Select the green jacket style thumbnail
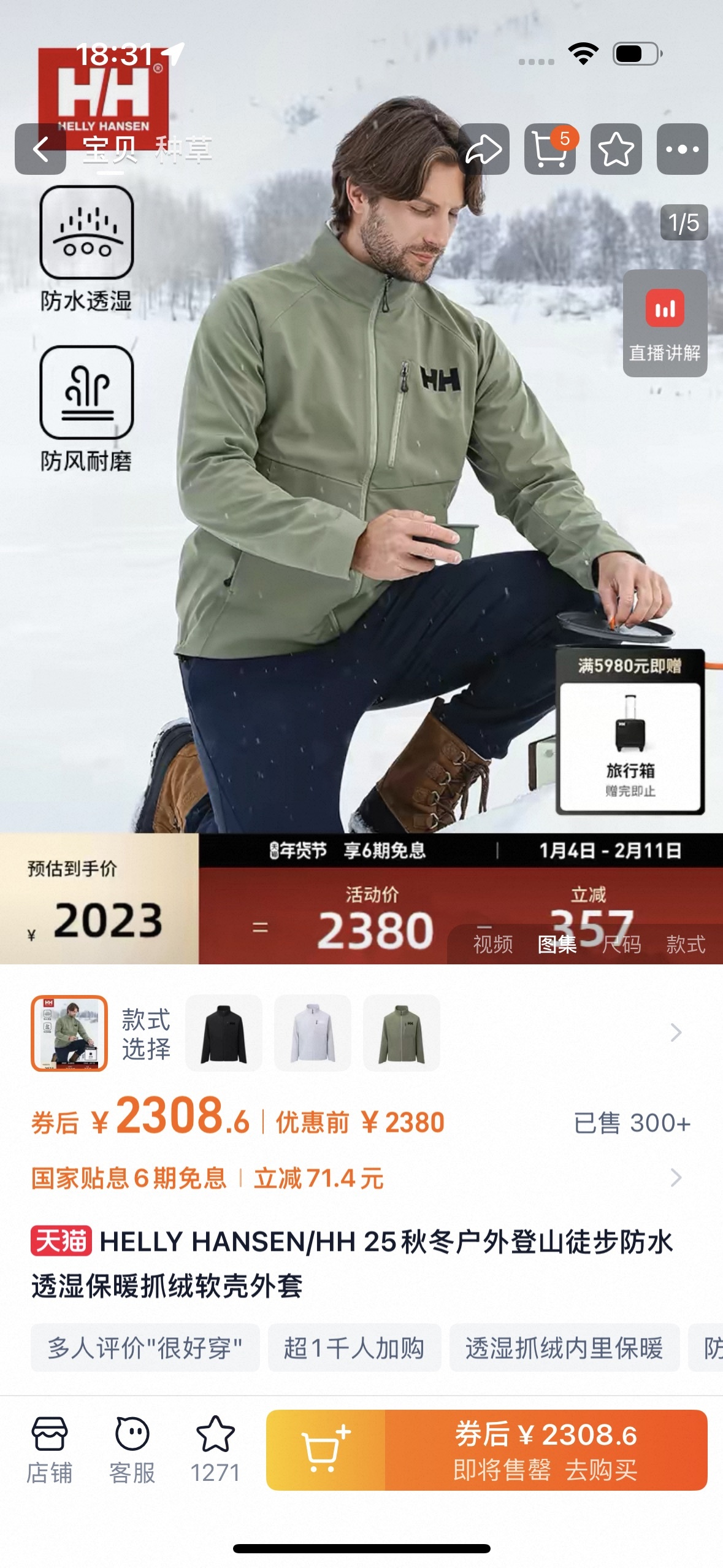The image size is (723, 1568). [402, 1033]
